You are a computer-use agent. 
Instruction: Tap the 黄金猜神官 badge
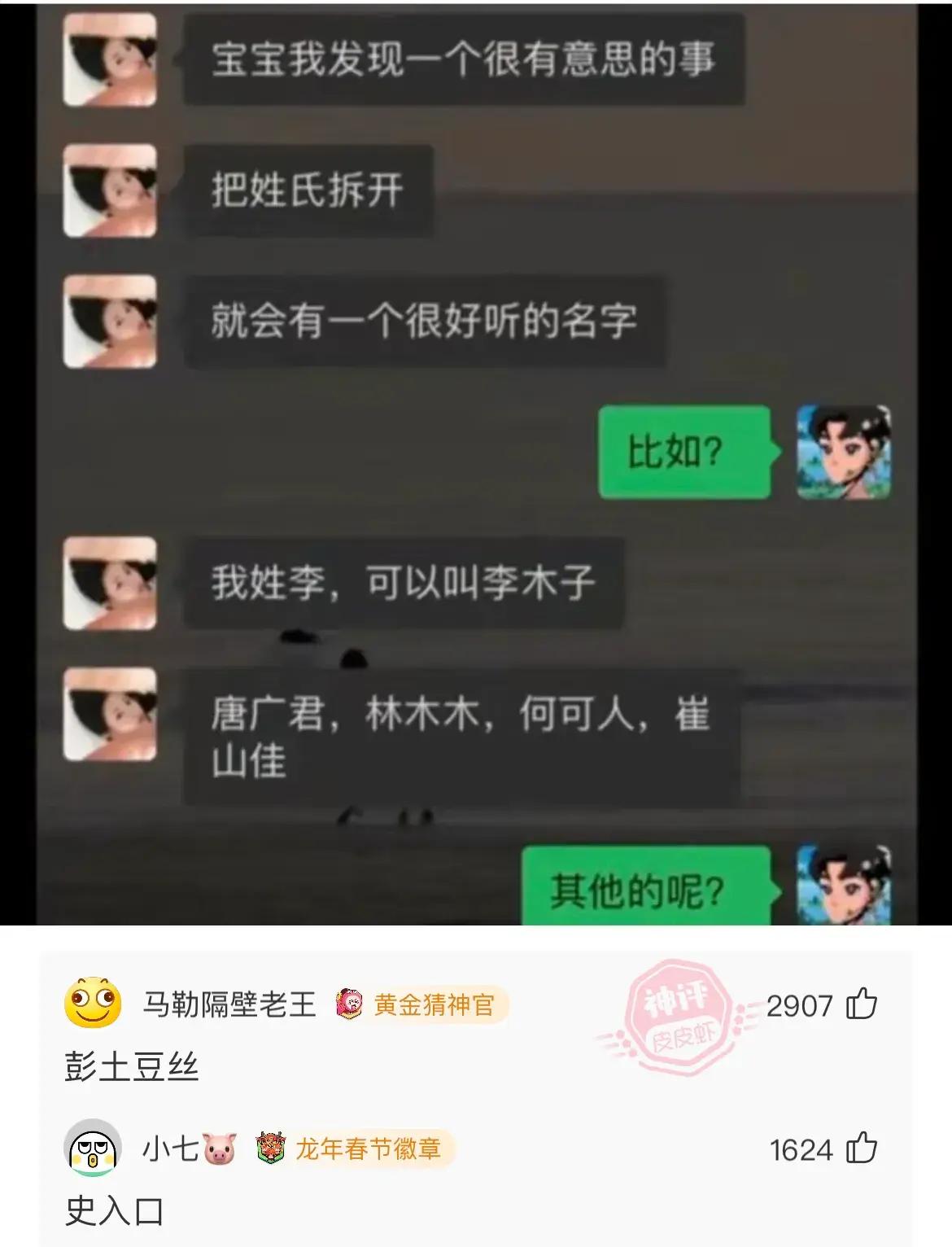point(419,1004)
